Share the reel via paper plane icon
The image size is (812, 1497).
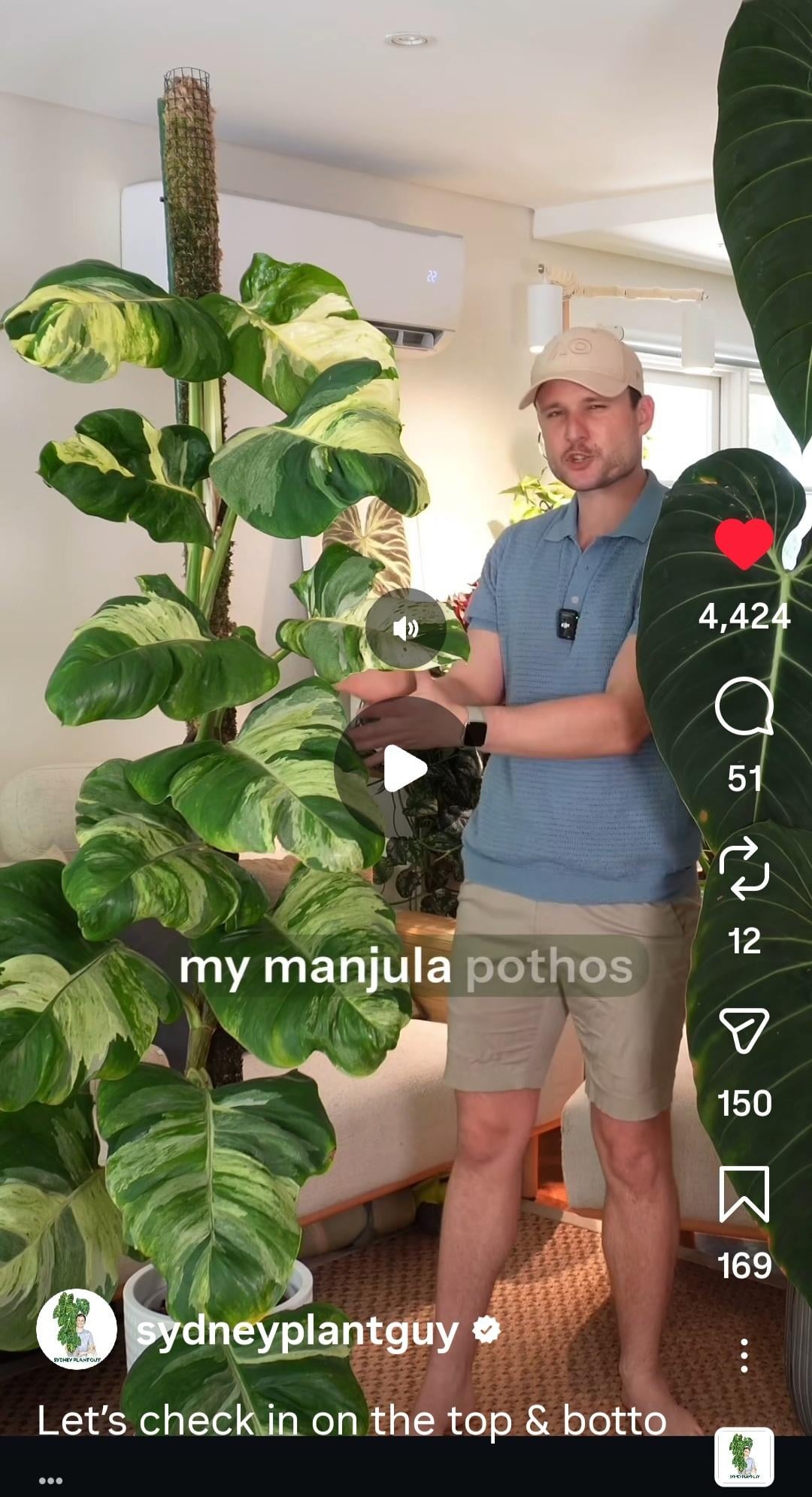[743, 1031]
